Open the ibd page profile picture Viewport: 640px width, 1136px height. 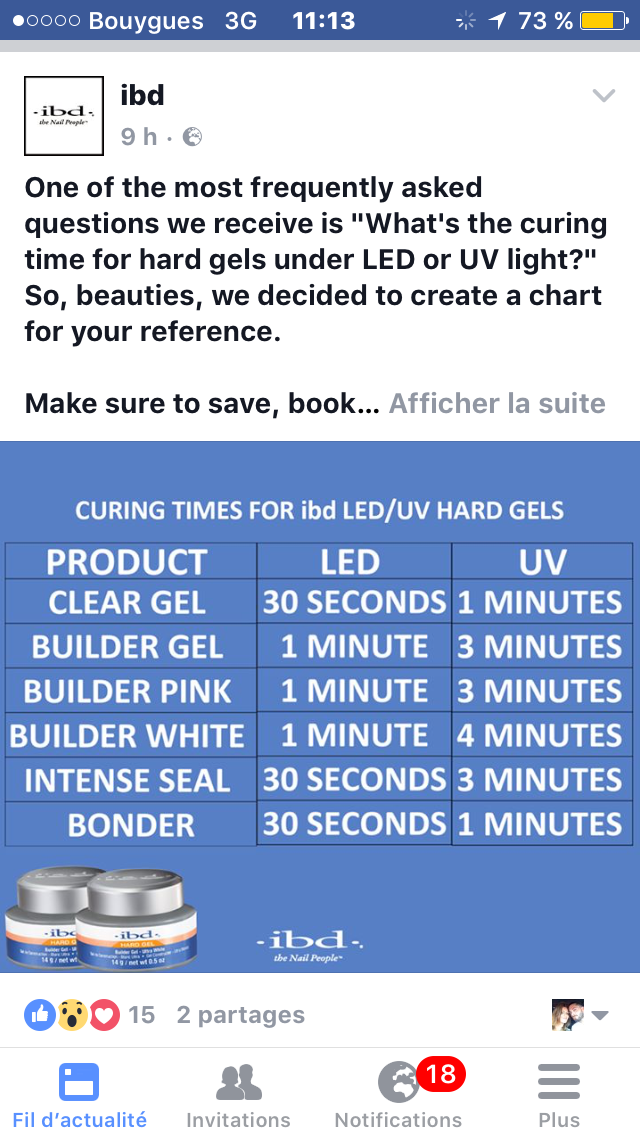[64, 116]
